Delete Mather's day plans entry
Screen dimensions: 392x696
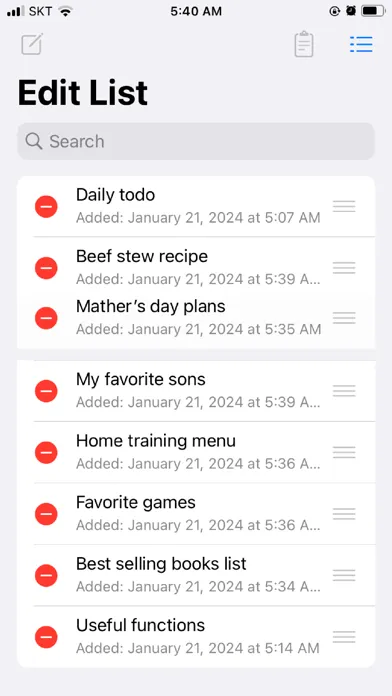46,318
